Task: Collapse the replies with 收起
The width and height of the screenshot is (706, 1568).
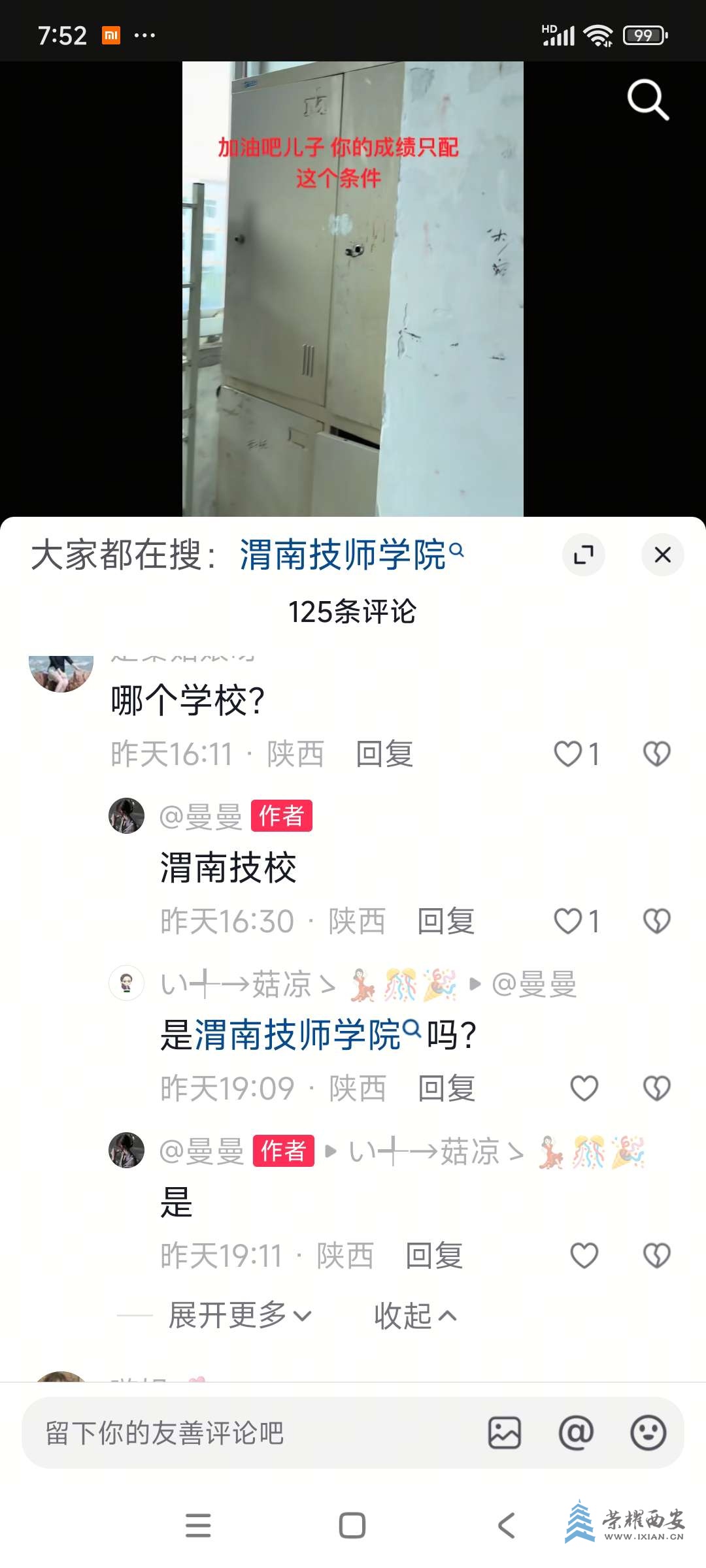Action: 414,1315
